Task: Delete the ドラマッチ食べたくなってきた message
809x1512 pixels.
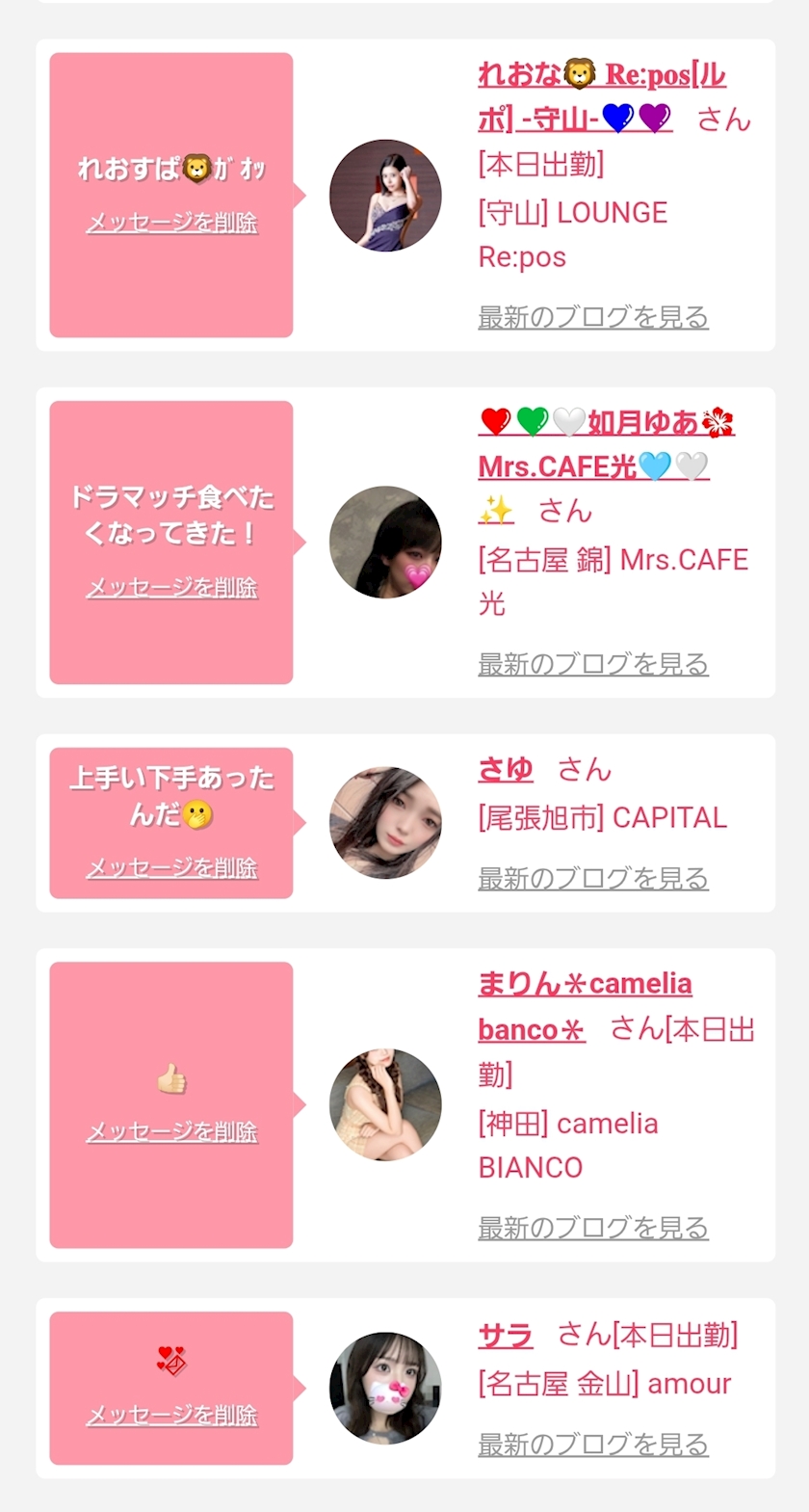Action: 172,587
